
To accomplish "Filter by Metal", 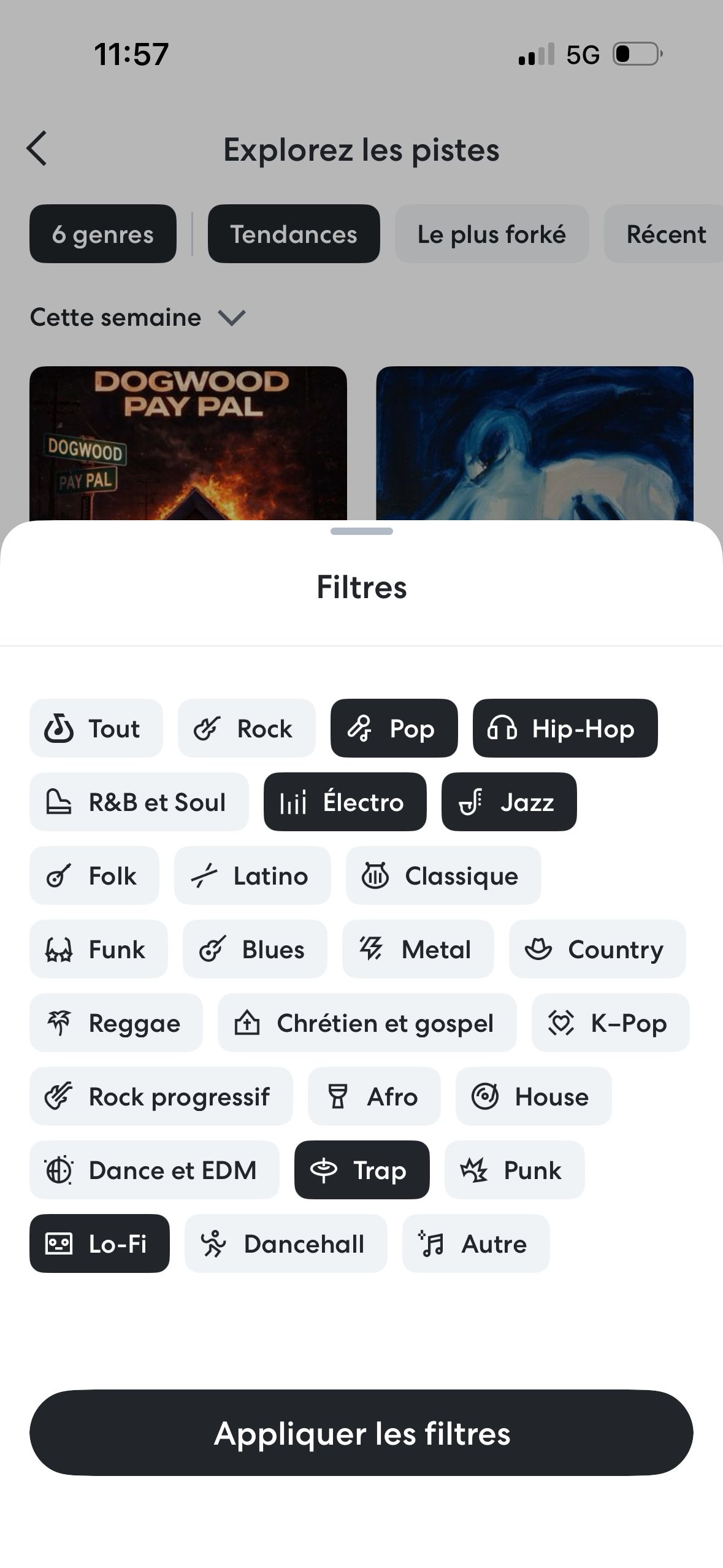I will [x=418, y=949].
